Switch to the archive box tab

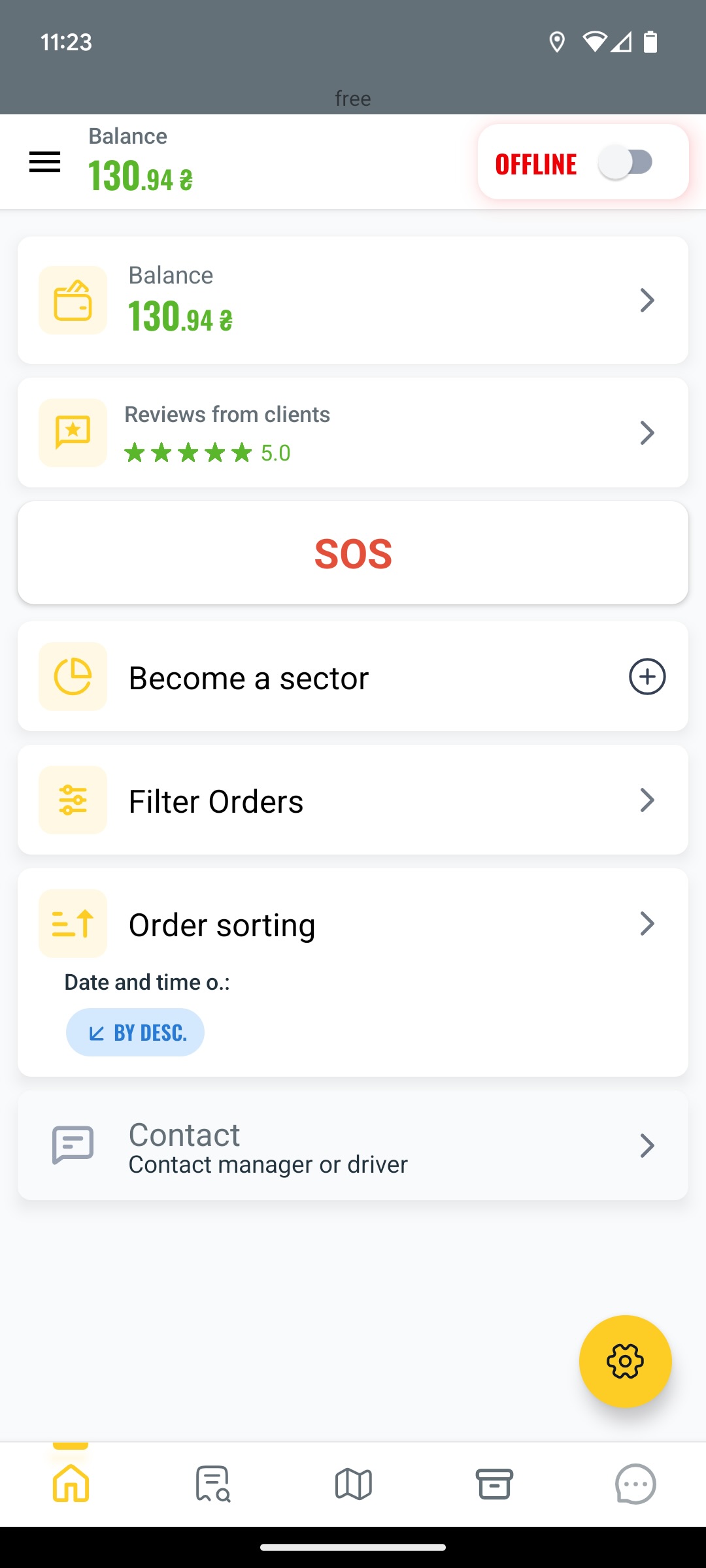tap(494, 1484)
